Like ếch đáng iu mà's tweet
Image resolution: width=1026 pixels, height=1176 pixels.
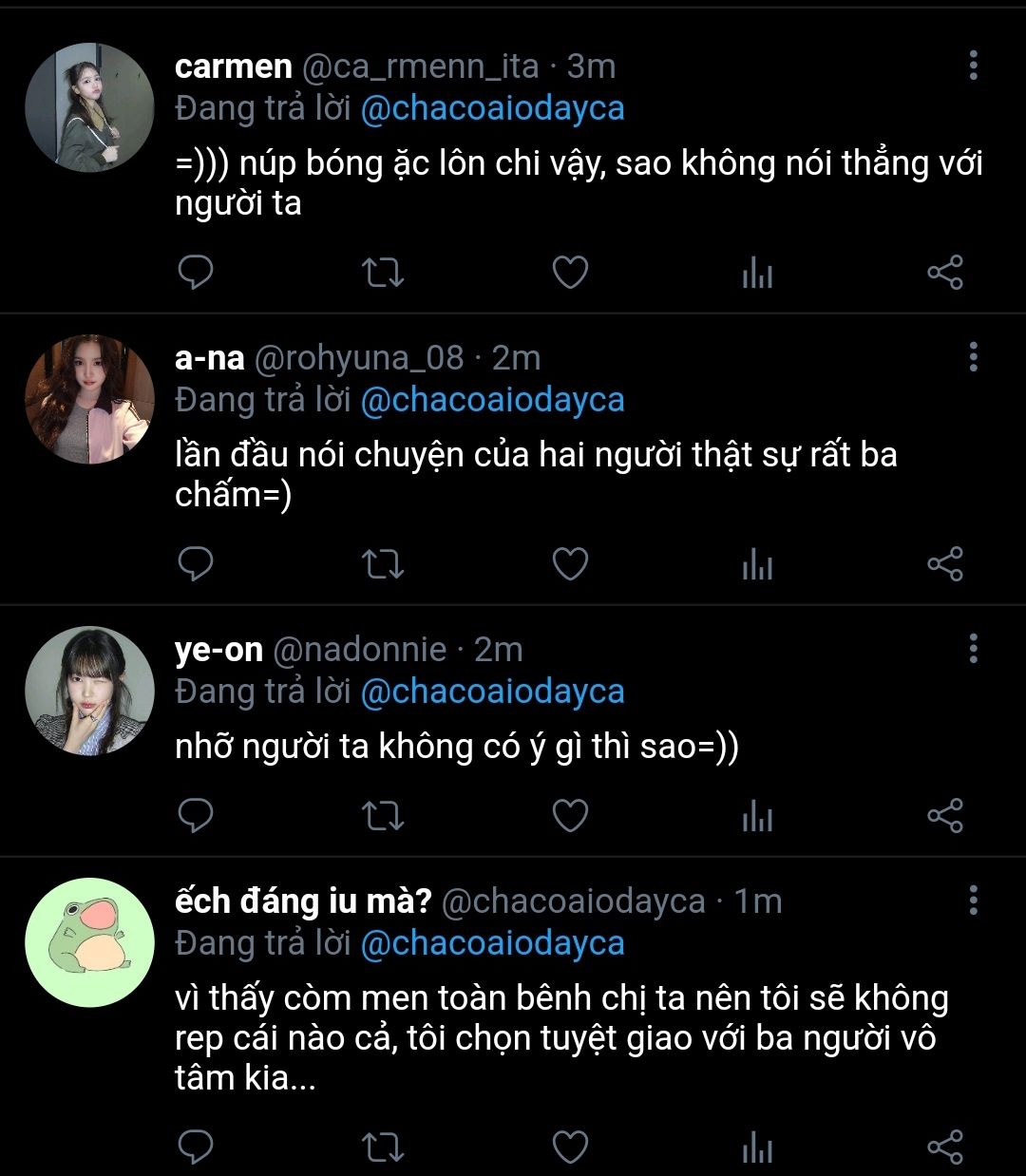point(570,1148)
